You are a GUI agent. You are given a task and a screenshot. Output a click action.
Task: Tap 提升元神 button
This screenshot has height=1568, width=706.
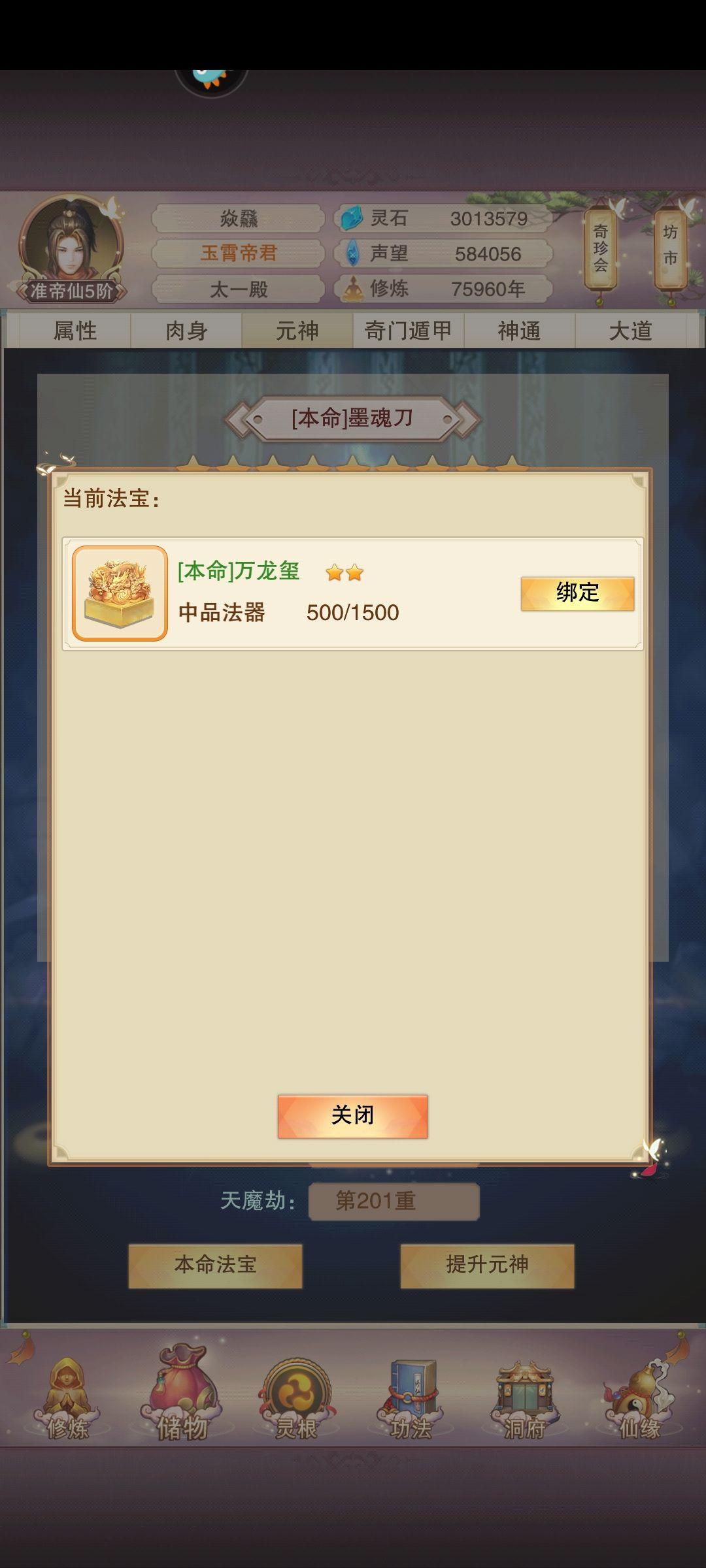[x=487, y=1266]
